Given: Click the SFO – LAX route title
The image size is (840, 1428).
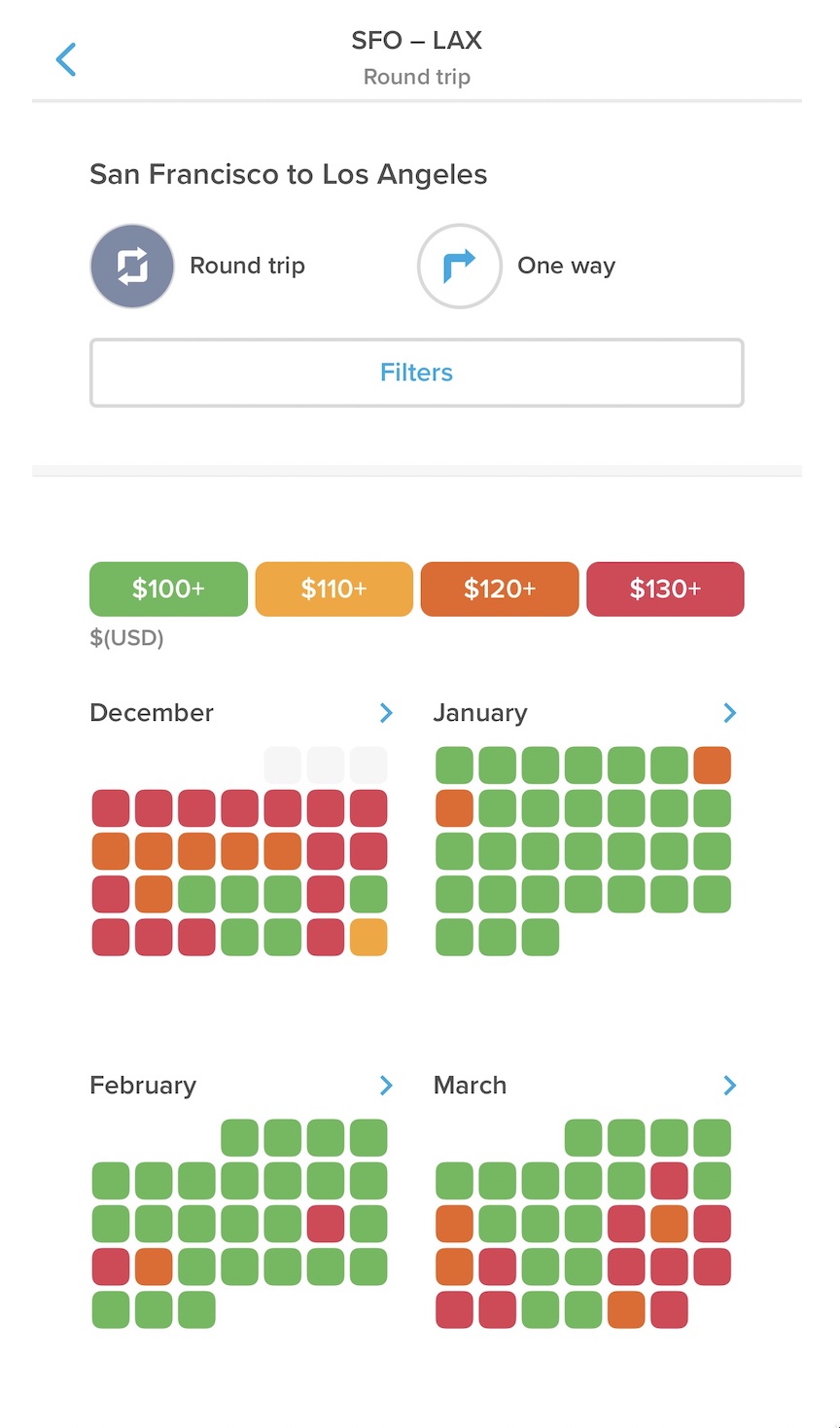Looking at the screenshot, I should click(x=416, y=40).
